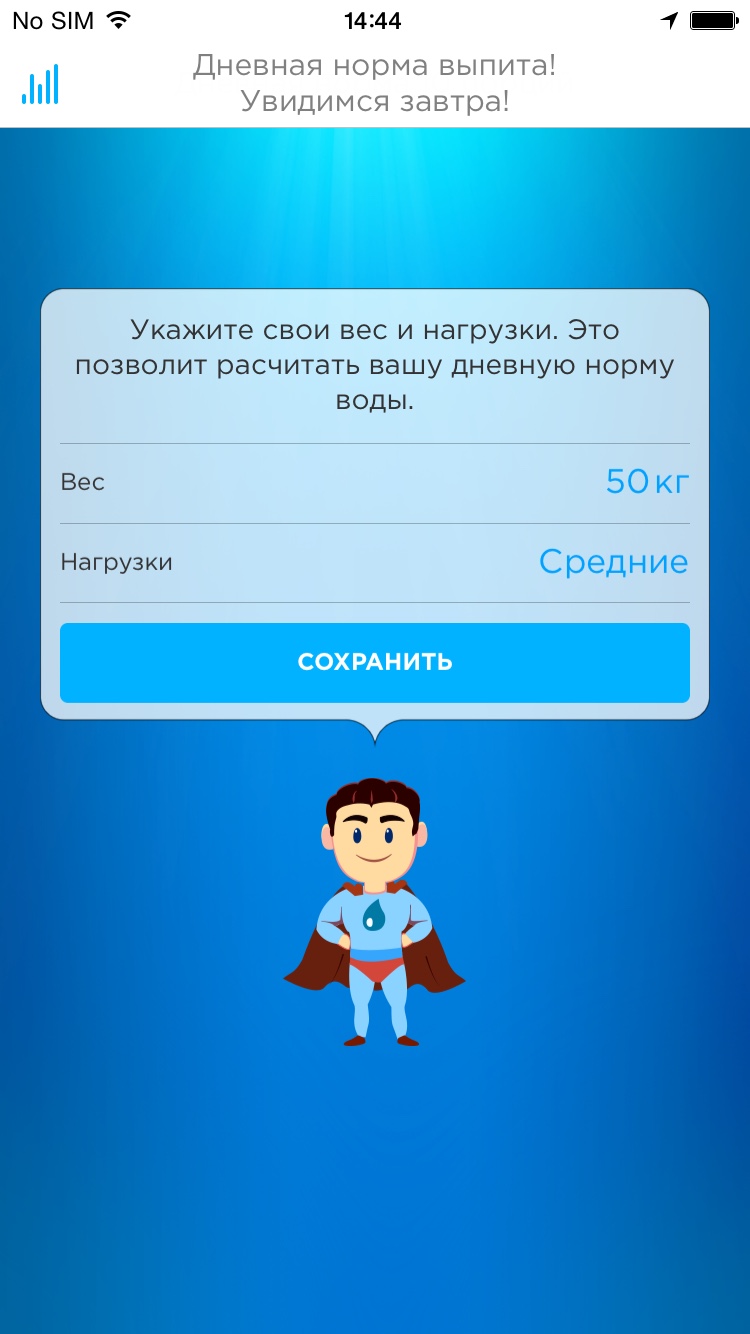Edit the Вес value 50 кг
This screenshot has height=1334, width=750.
tap(646, 482)
